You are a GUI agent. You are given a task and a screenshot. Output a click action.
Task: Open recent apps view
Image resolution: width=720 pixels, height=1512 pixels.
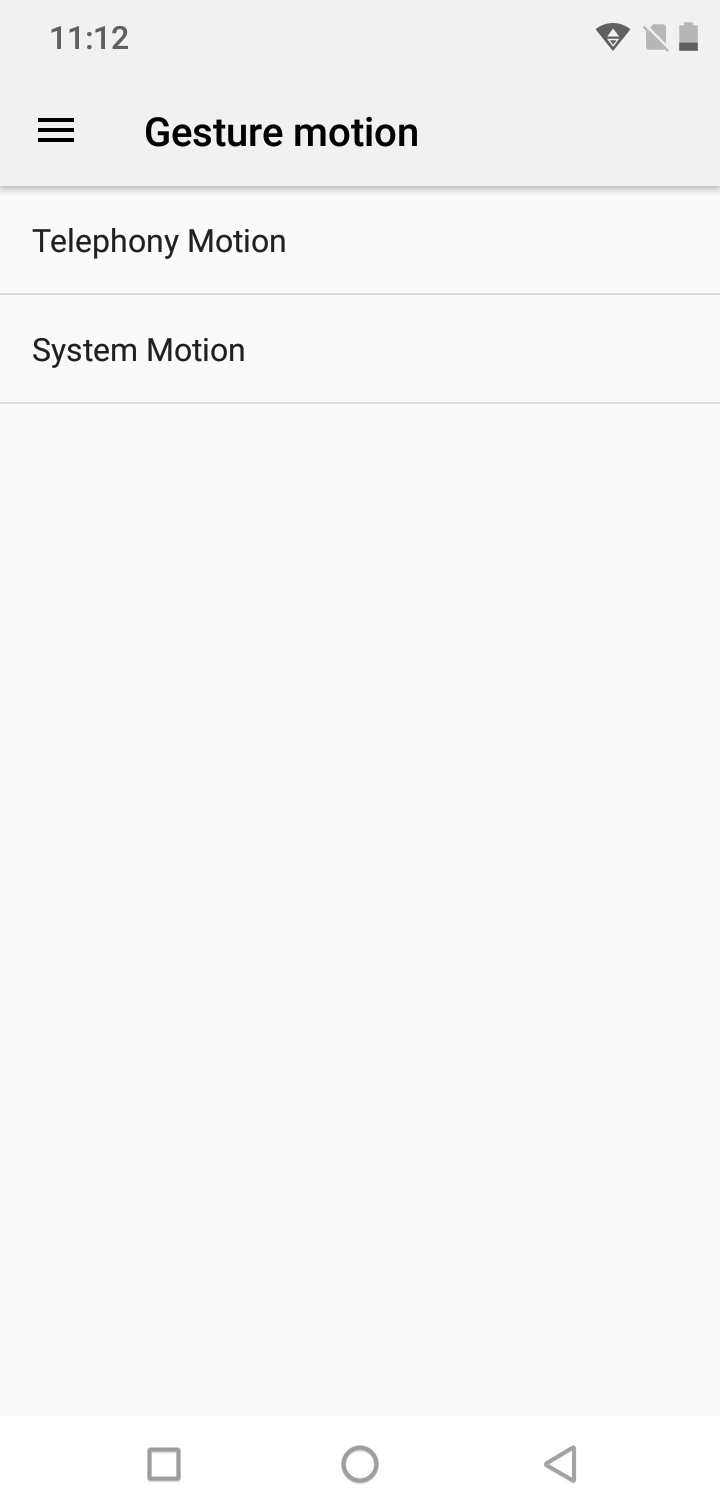pyautogui.click(x=164, y=1464)
